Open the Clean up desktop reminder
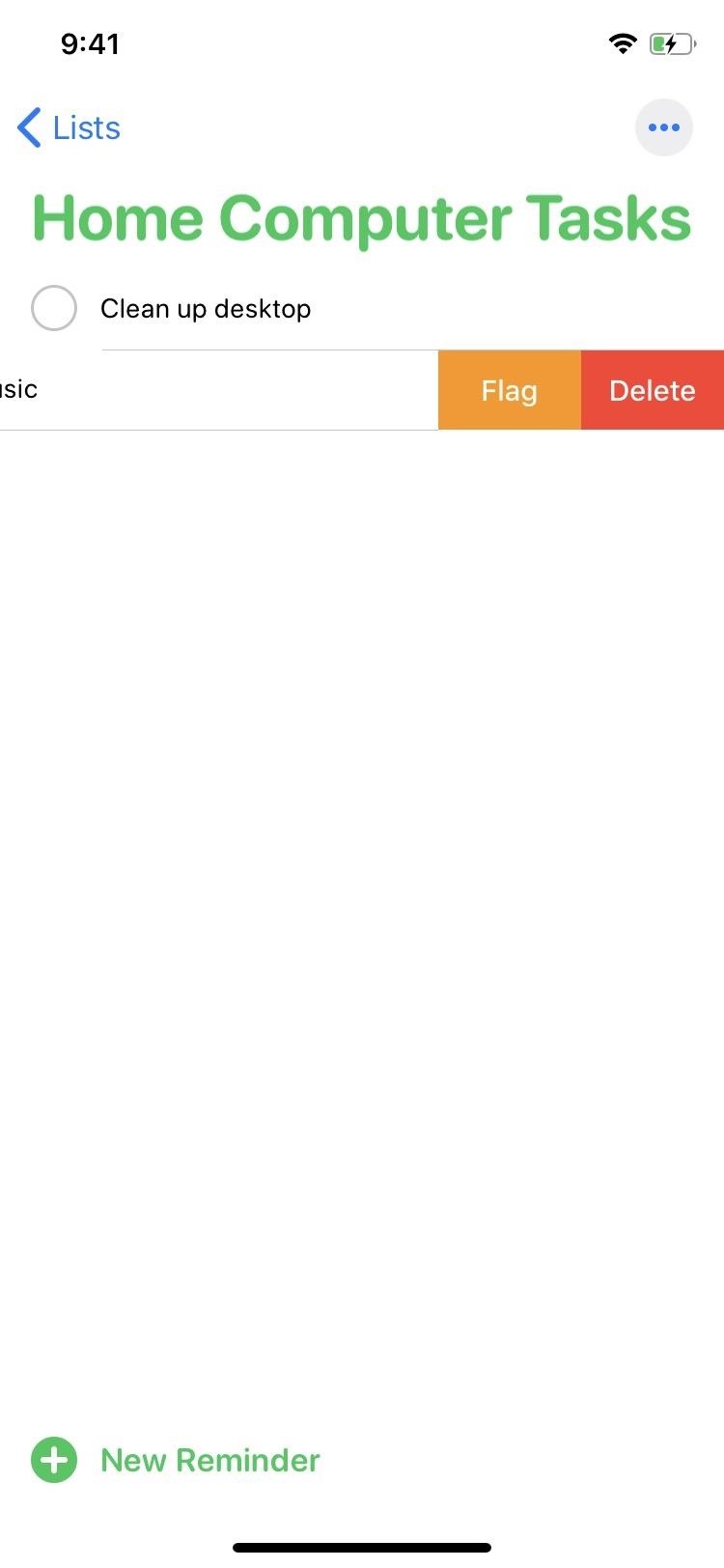 tap(206, 309)
